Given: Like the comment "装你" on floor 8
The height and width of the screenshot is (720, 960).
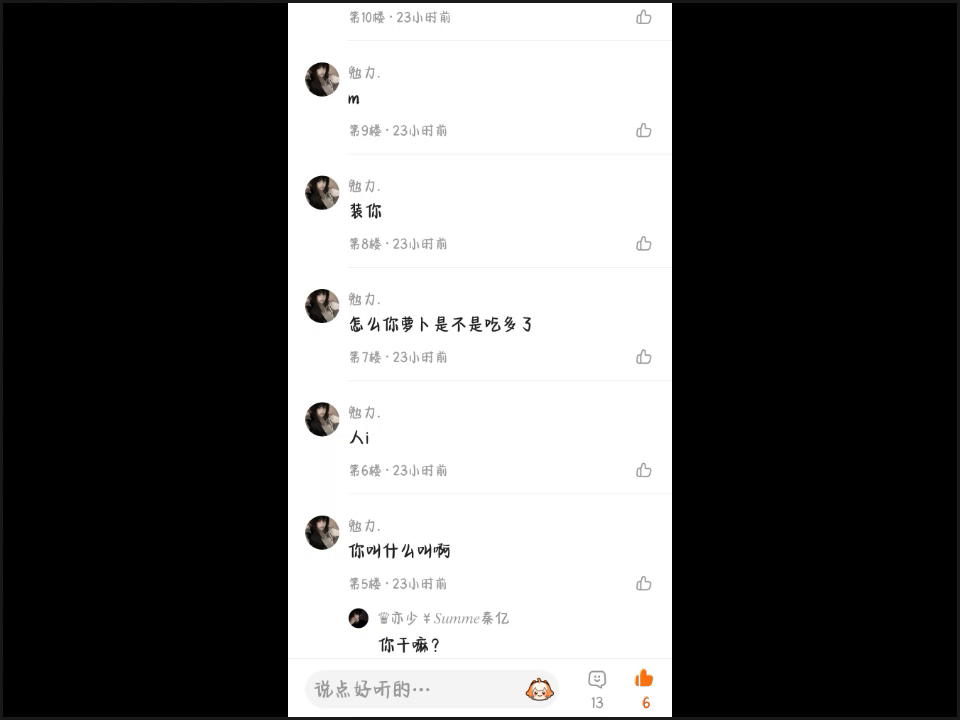Looking at the screenshot, I should tap(644, 243).
